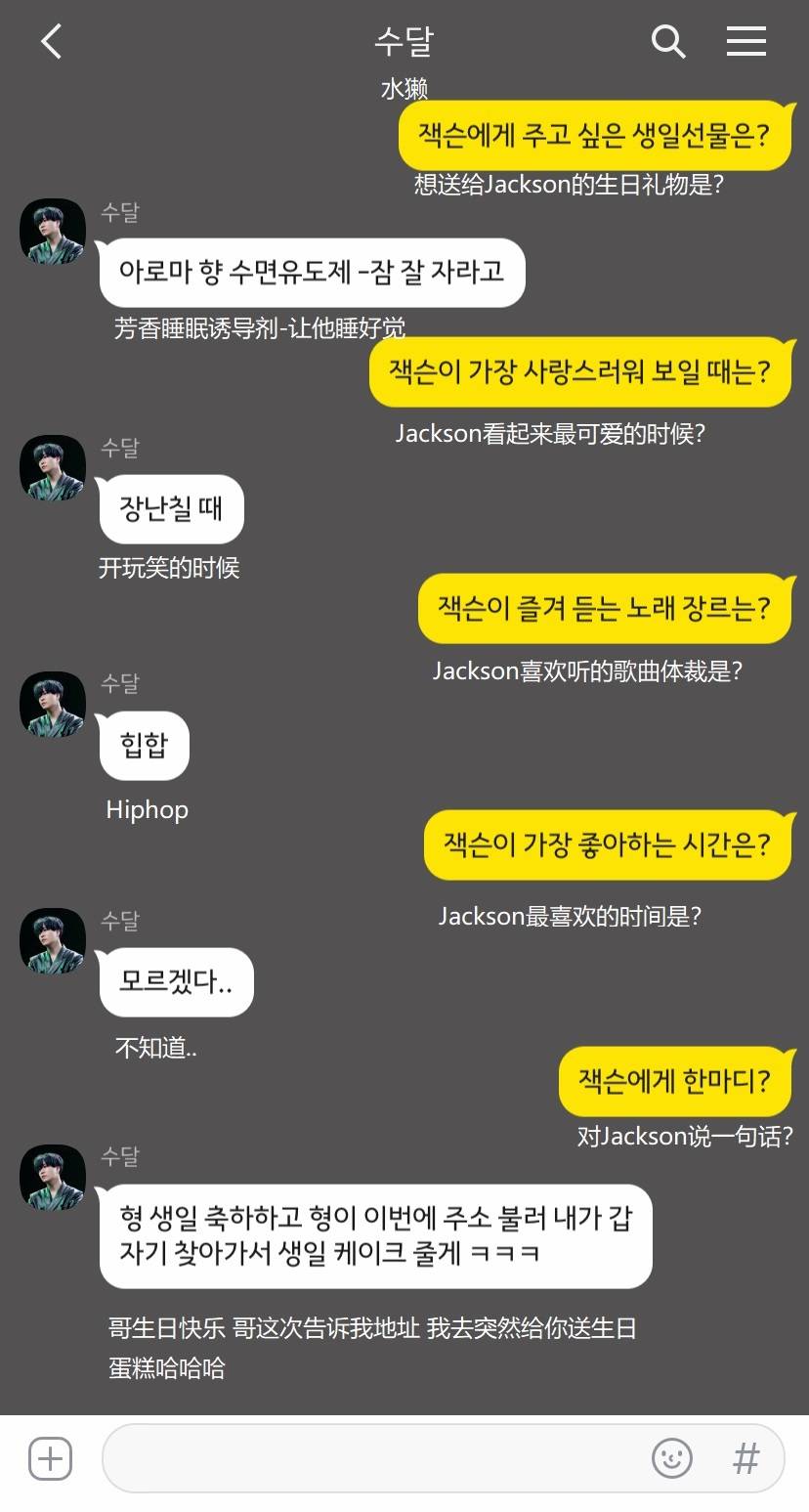Open the plus attachment menu

51,1459
